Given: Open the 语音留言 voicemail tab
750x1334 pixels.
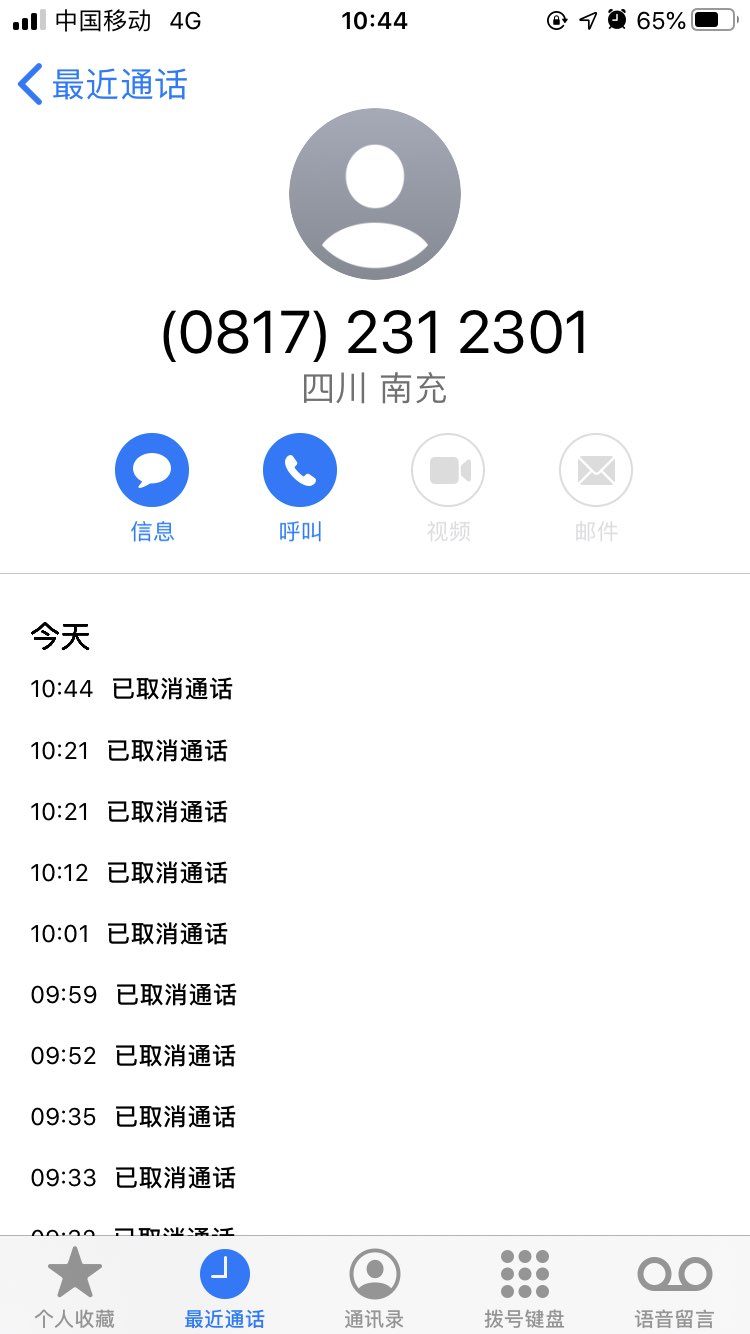Looking at the screenshot, I should click(x=675, y=1287).
